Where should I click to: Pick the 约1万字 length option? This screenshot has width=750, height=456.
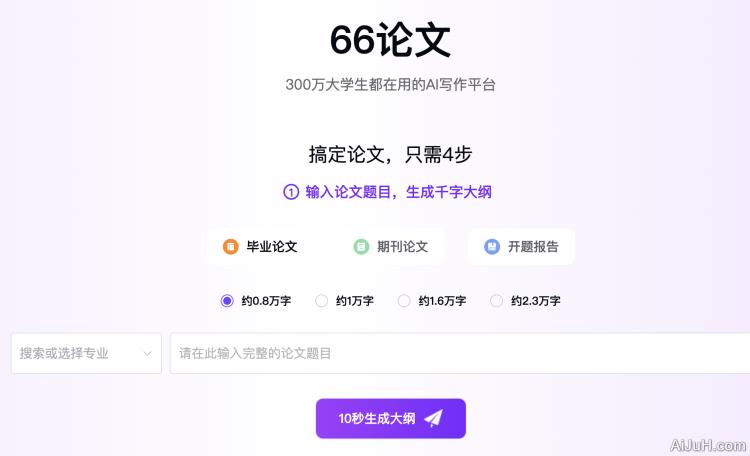(322, 301)
